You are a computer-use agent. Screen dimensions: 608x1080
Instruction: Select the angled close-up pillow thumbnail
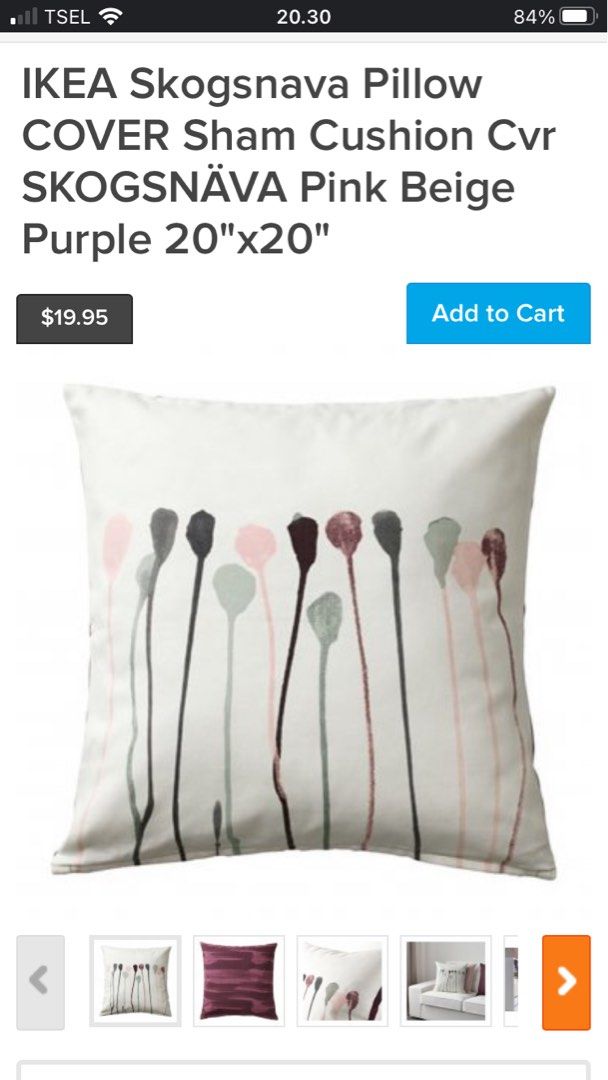[x=342, y=982]
